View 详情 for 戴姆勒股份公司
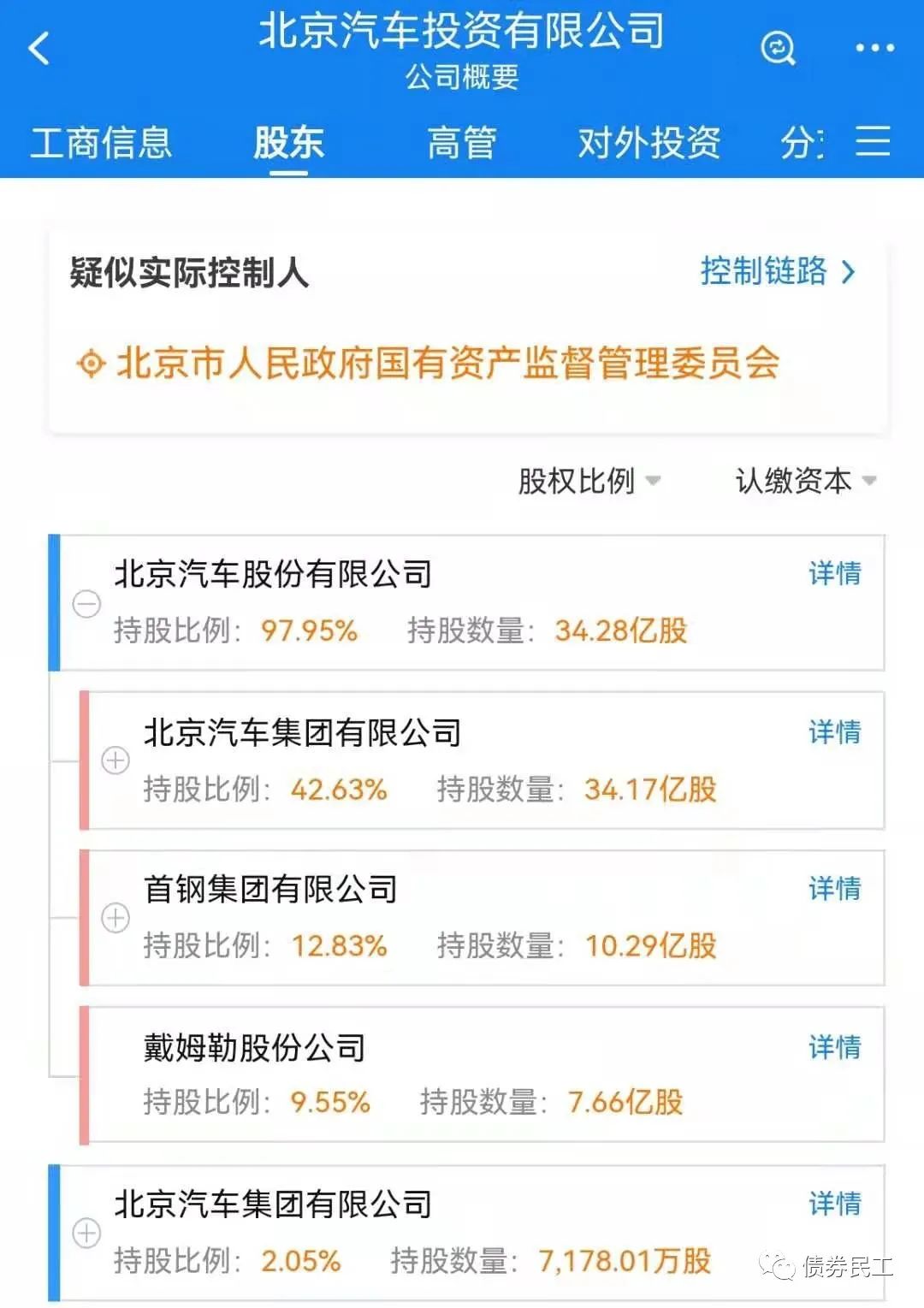 (x=834, y=1046)
